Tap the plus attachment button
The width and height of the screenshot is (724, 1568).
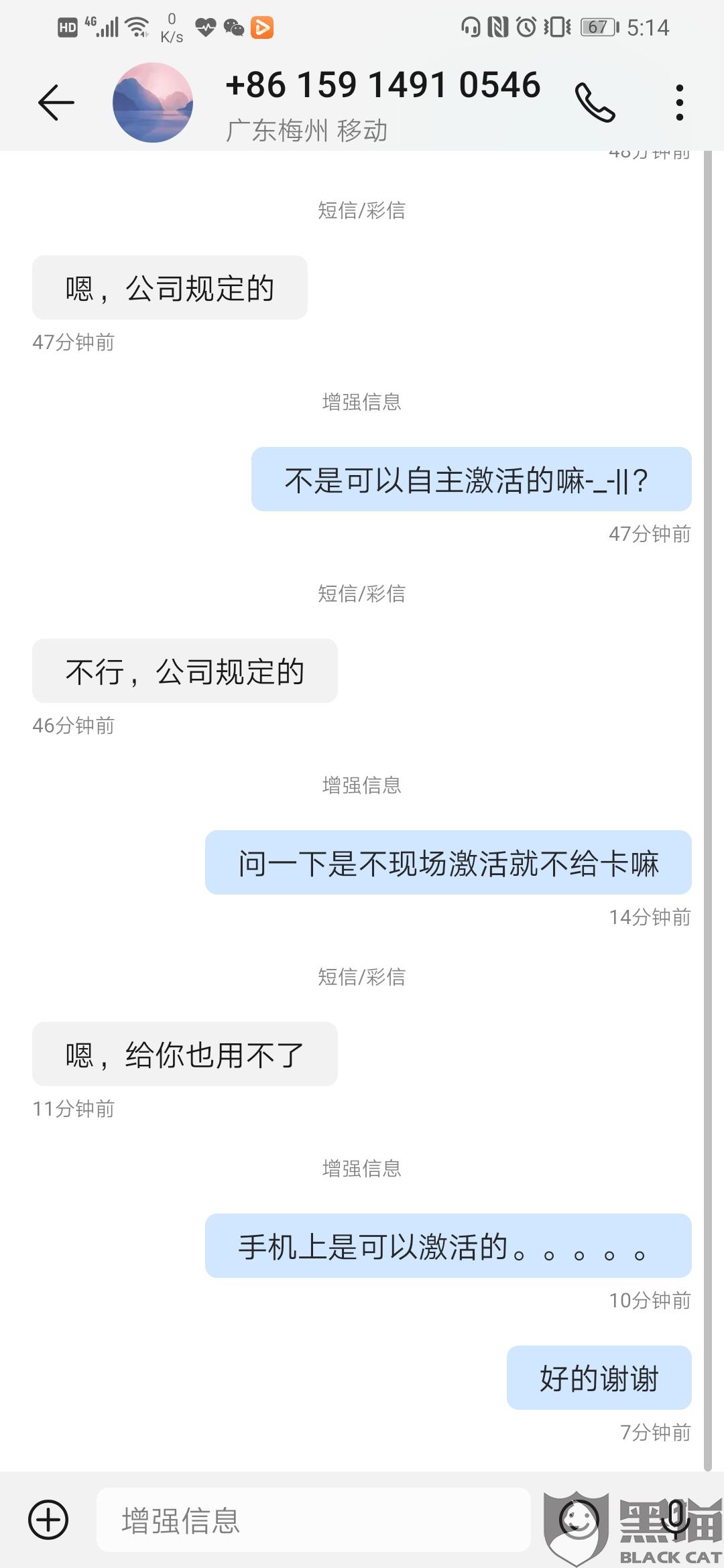pyautogui.click(x=48, y=1520)
